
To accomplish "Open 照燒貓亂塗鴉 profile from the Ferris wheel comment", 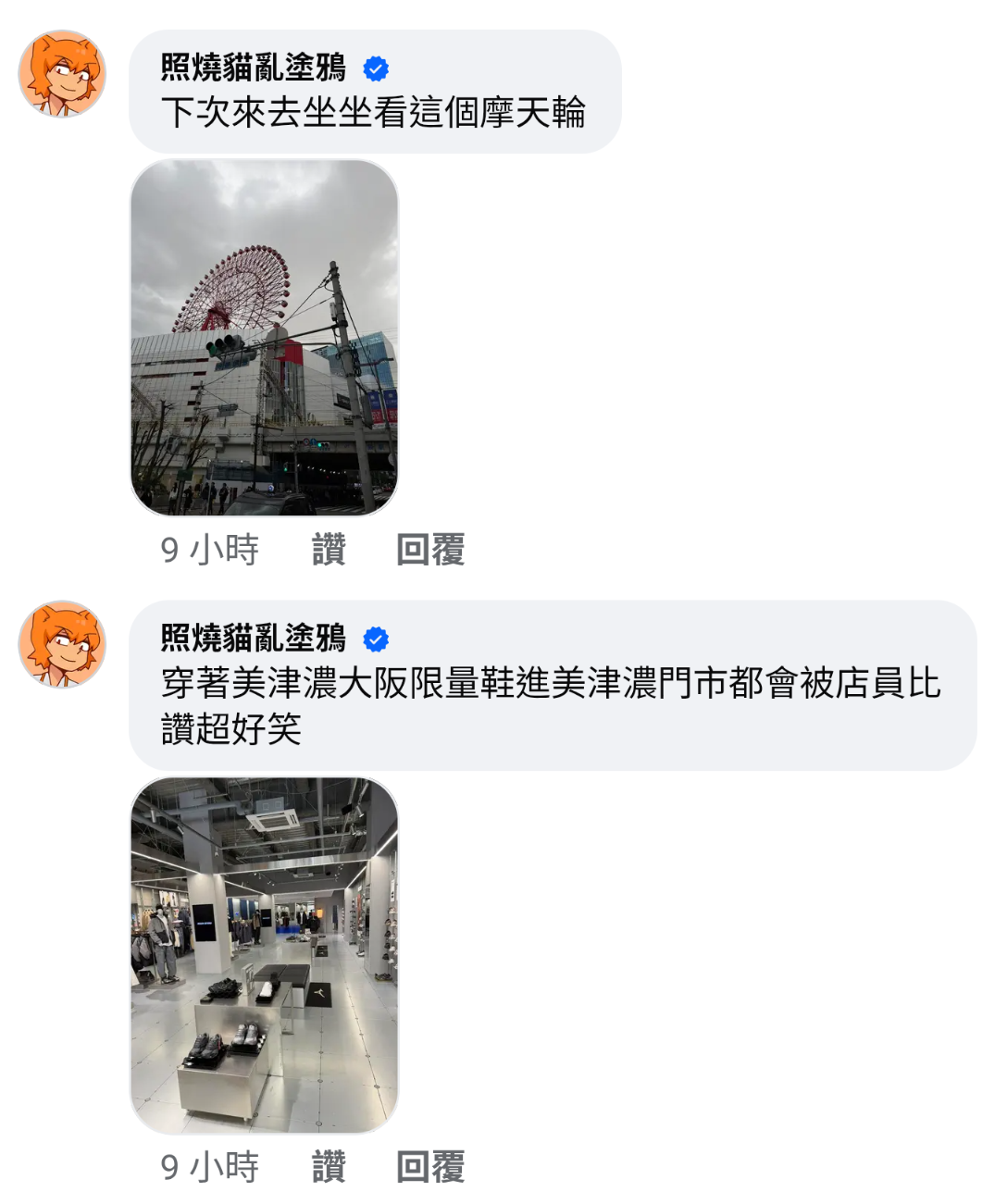I will (x=253, y=68).
